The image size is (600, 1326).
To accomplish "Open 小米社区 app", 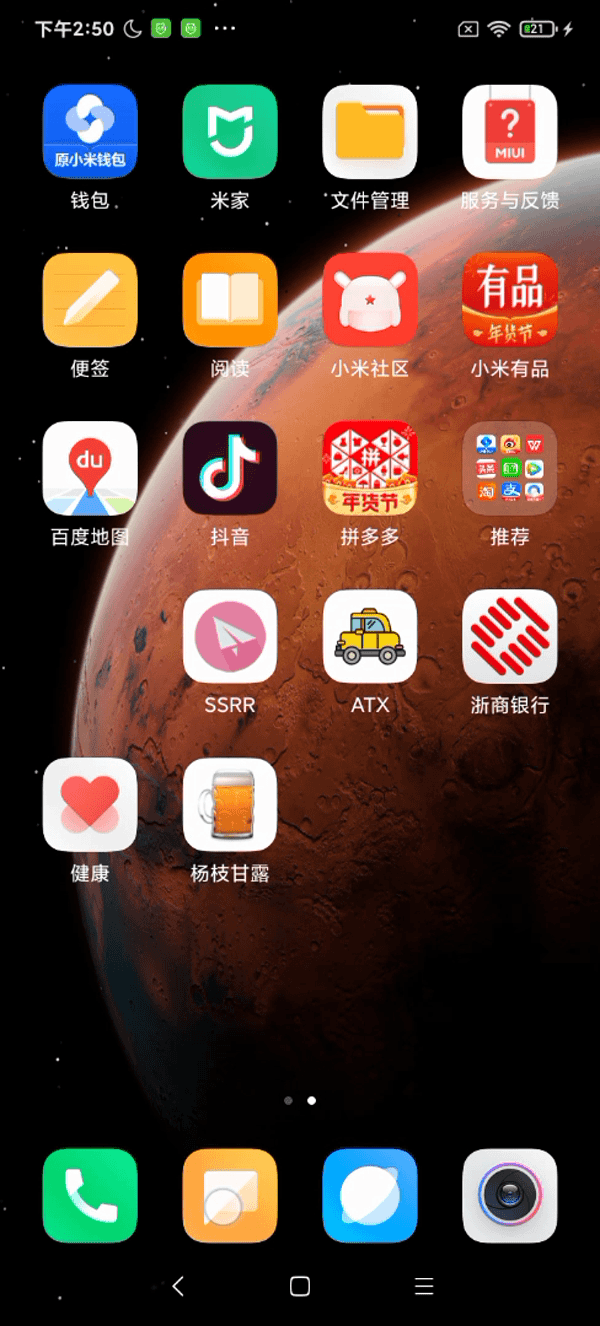I will [x=370, y=300].
